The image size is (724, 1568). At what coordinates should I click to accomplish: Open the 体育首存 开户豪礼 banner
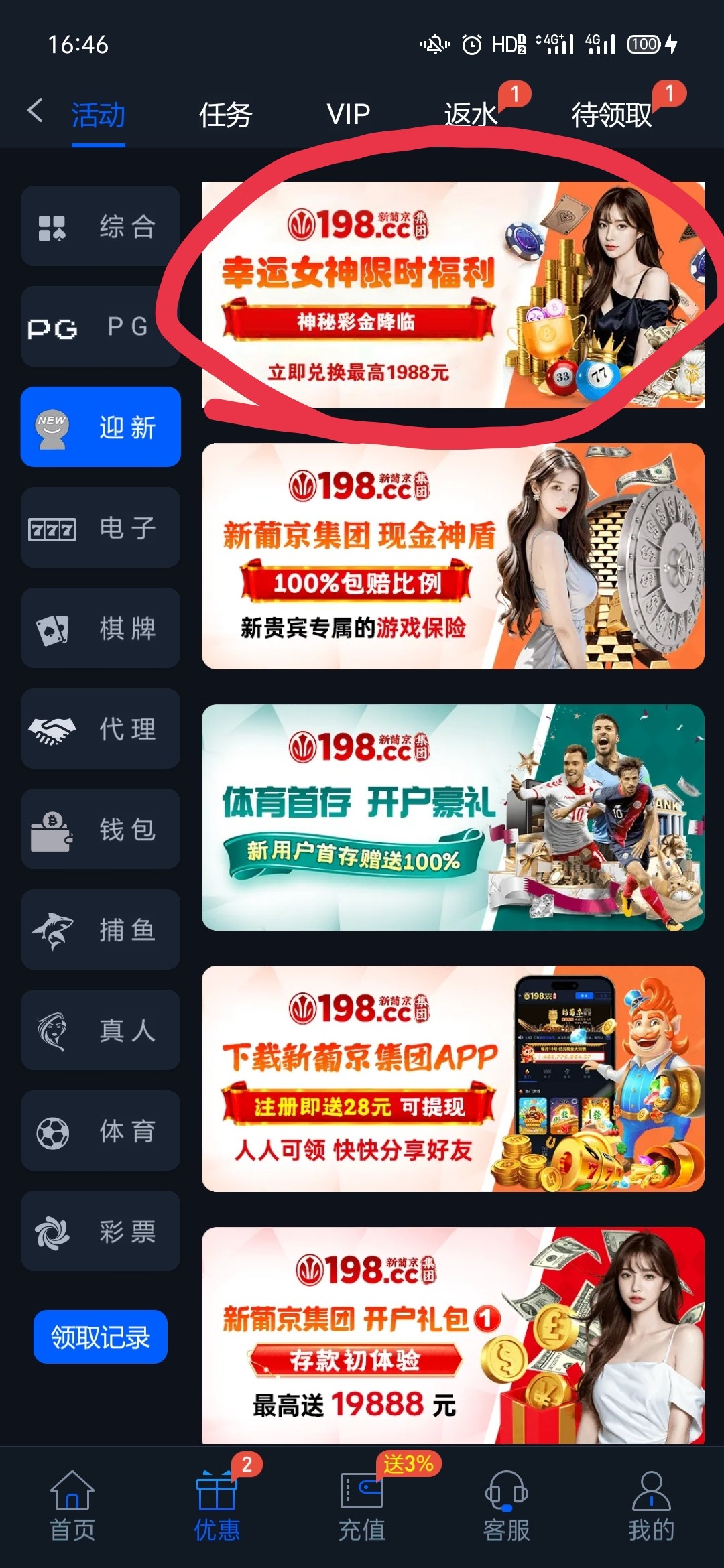click(452, 818)
